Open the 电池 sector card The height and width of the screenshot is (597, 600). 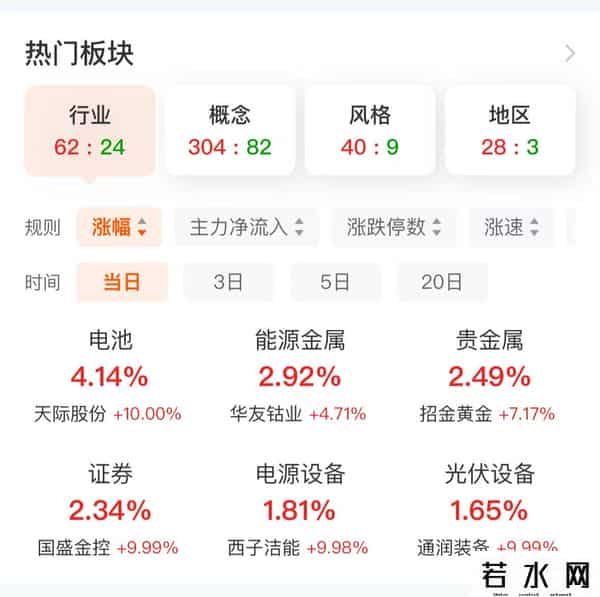(x=110, y=376)
